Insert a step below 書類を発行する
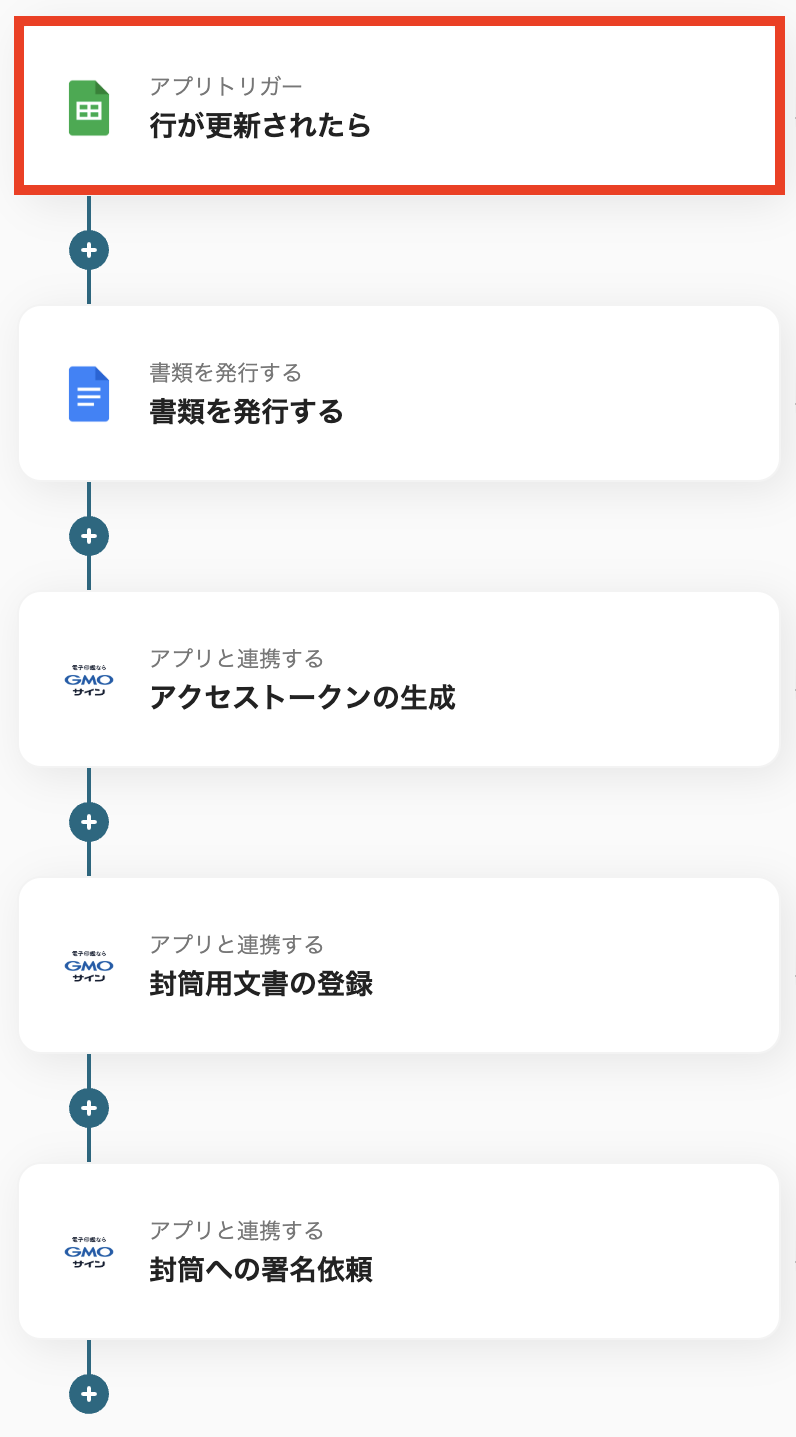This screenshot has height=1437, width=796. click(89, 536)
